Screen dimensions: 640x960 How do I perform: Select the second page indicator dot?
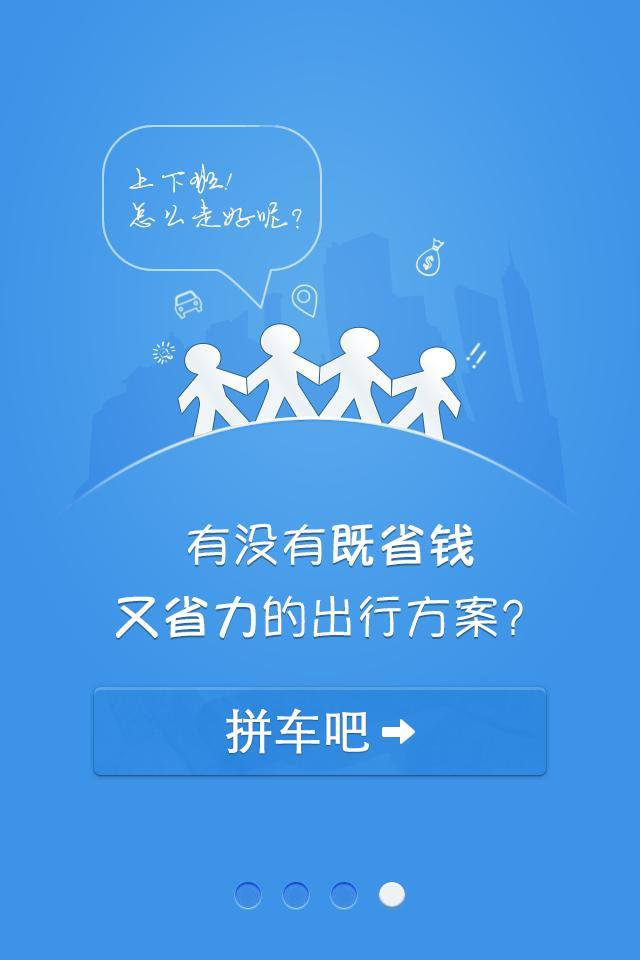point(296,895)
